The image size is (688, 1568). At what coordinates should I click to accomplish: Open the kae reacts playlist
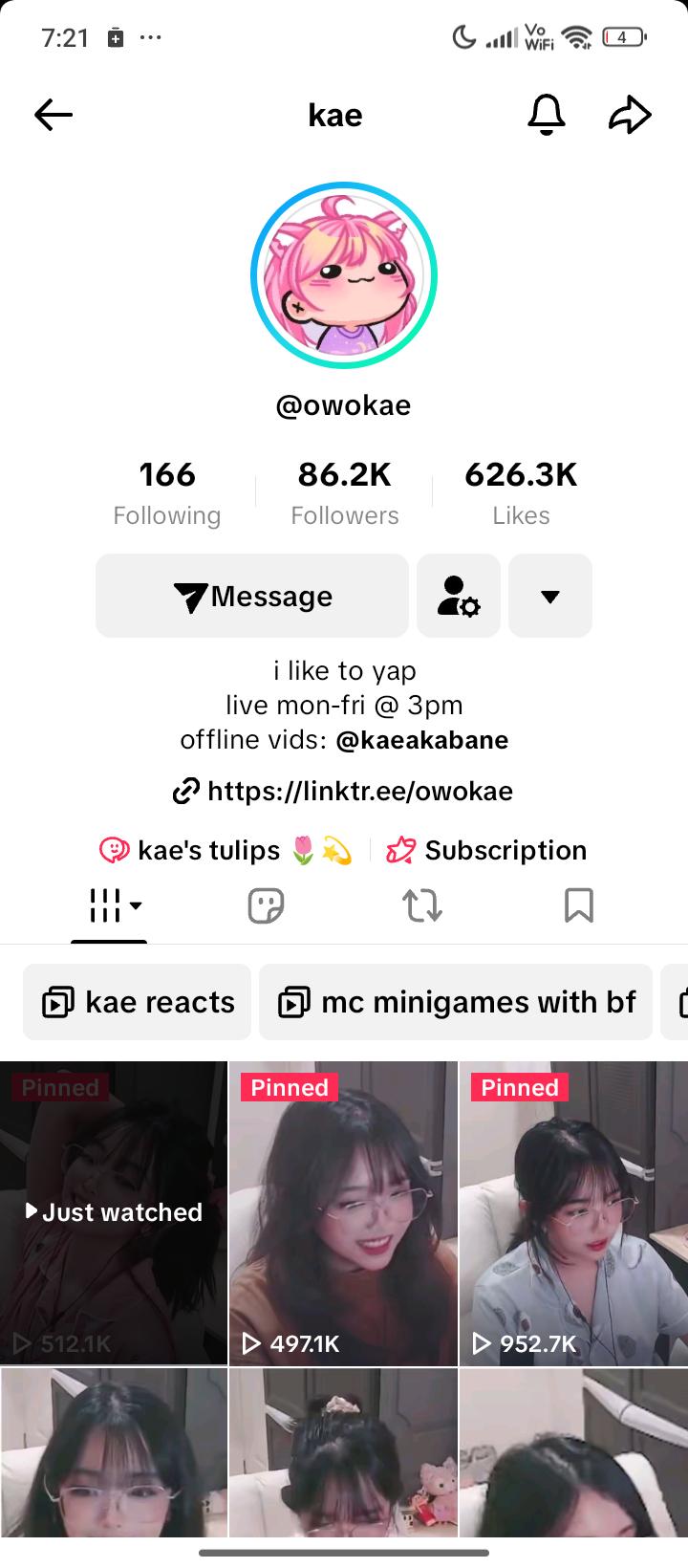138,1002
